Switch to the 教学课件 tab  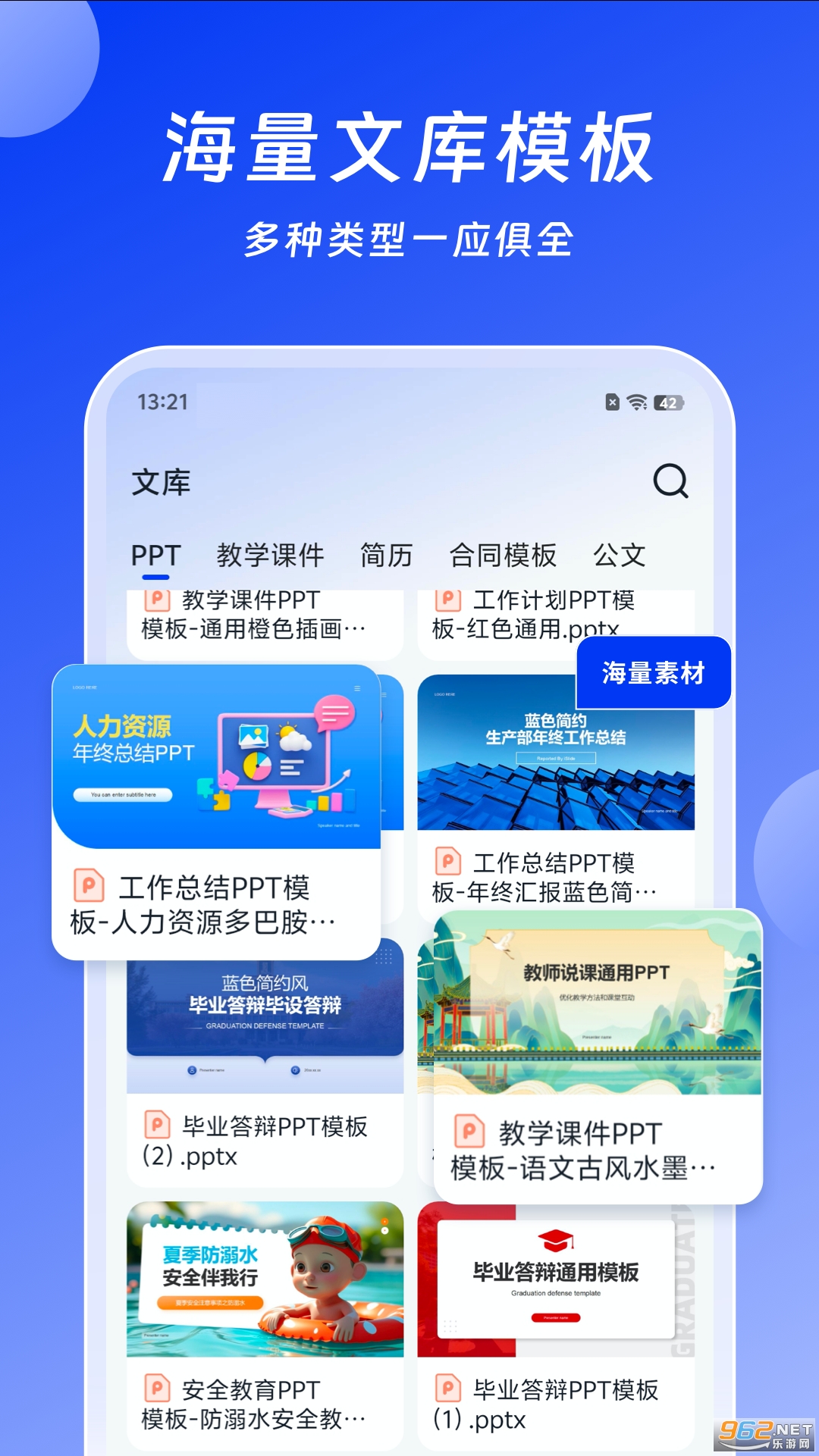271,554
